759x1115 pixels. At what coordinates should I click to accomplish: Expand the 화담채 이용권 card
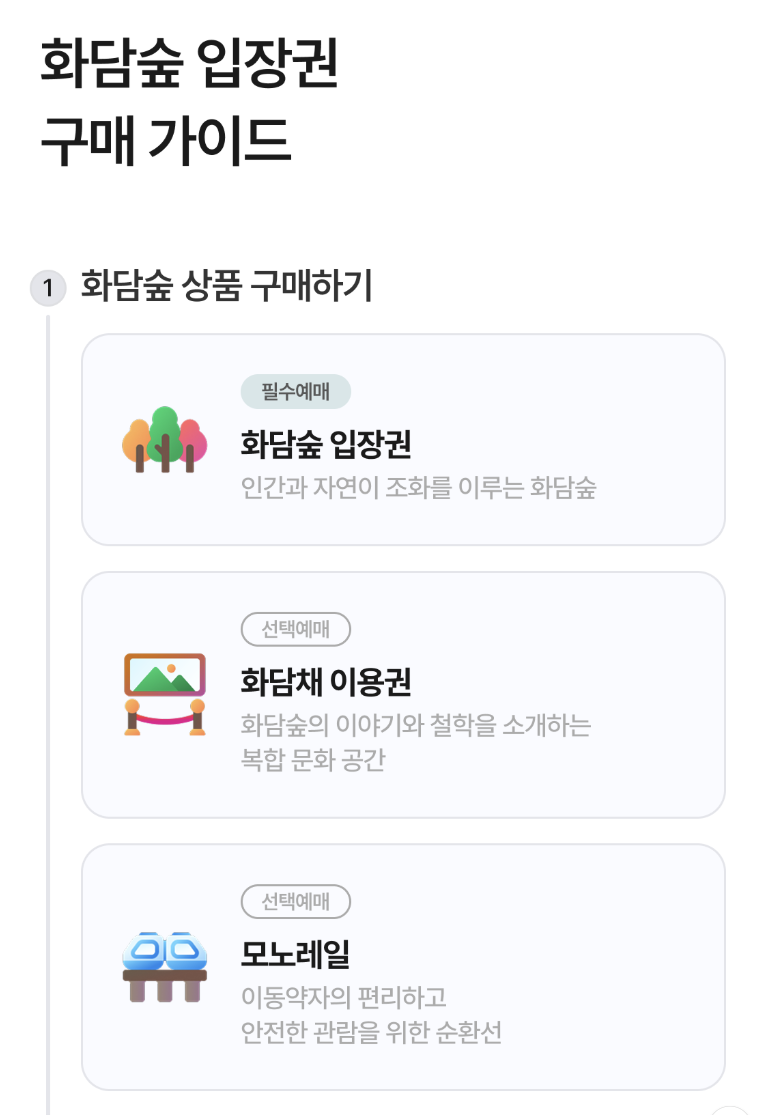click(405, 694)
